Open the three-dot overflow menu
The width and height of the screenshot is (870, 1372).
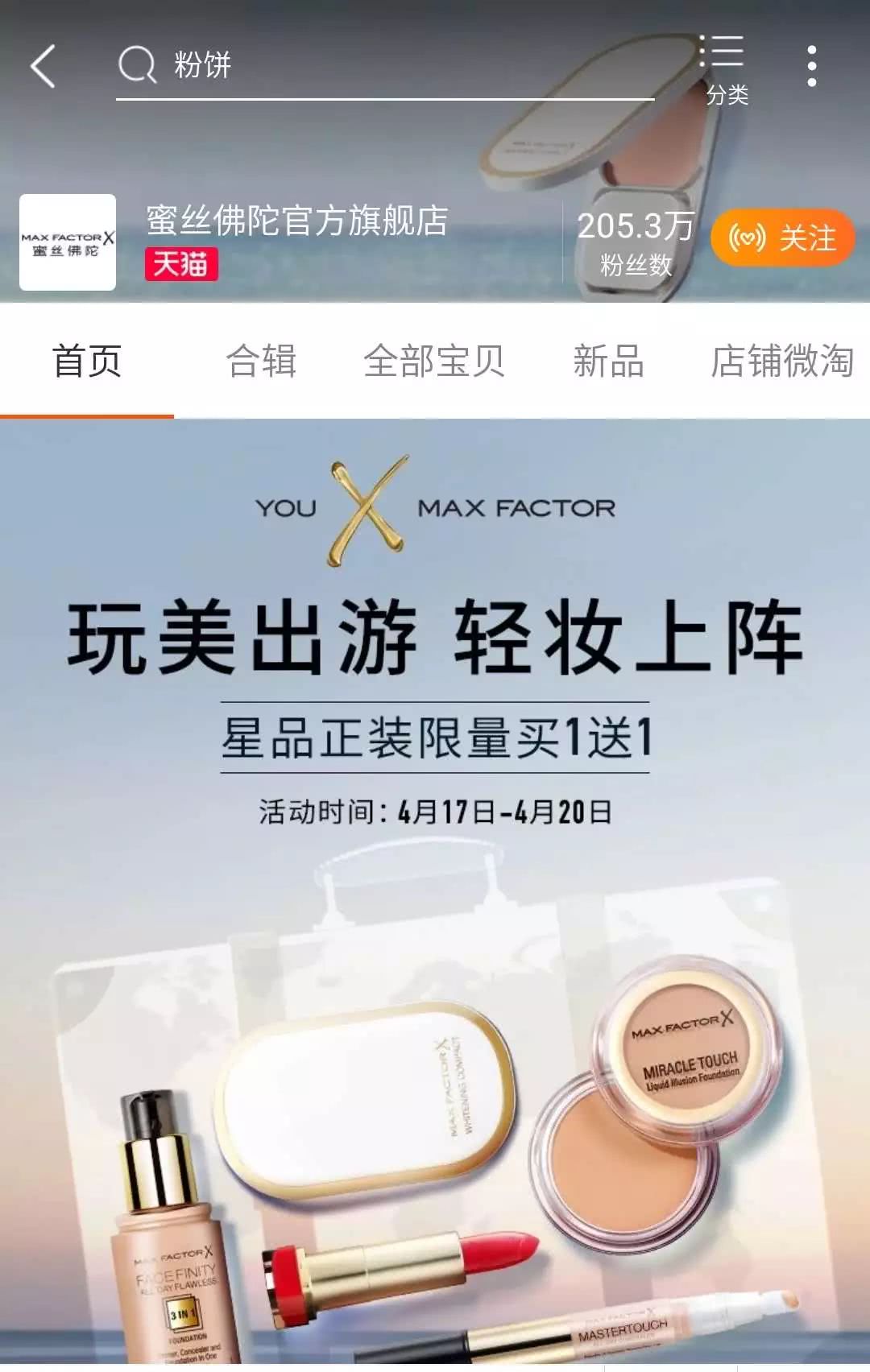tap(811, 66)
